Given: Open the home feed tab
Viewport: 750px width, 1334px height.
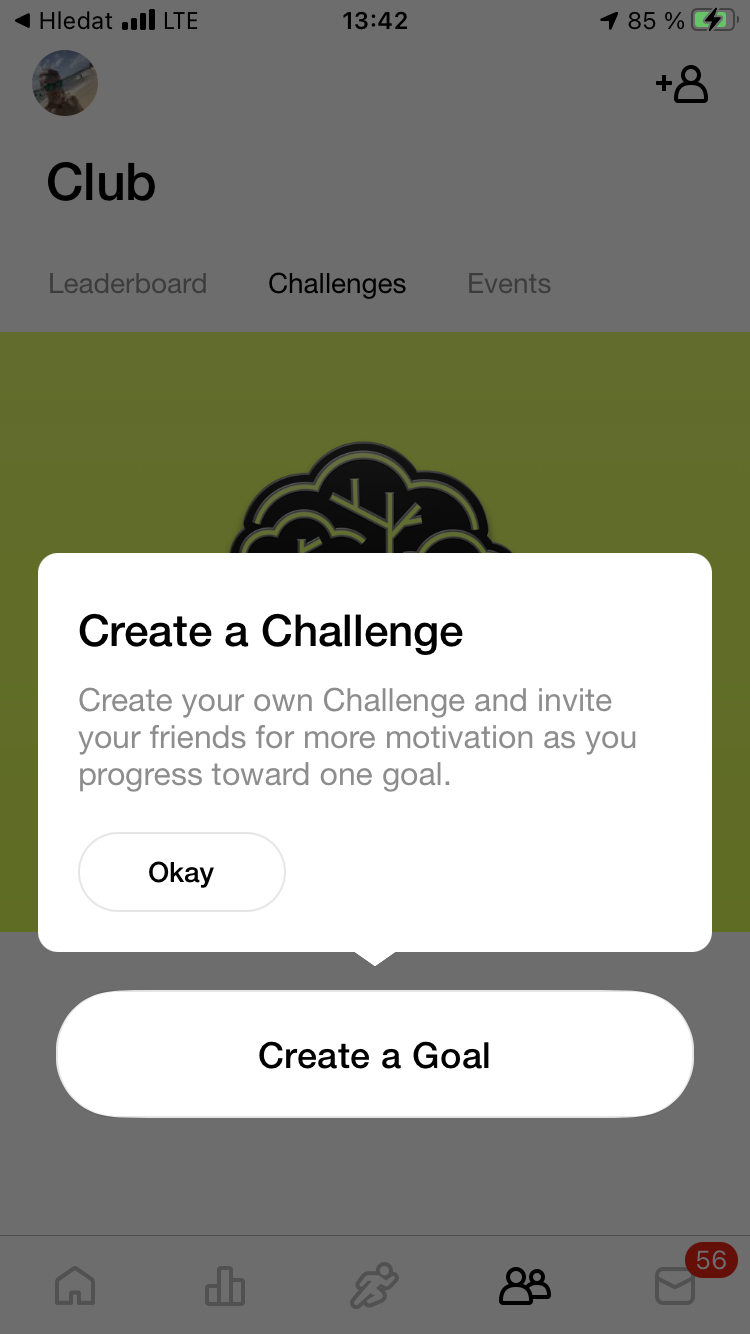Looking at the screenshot, I should 75,1285.
